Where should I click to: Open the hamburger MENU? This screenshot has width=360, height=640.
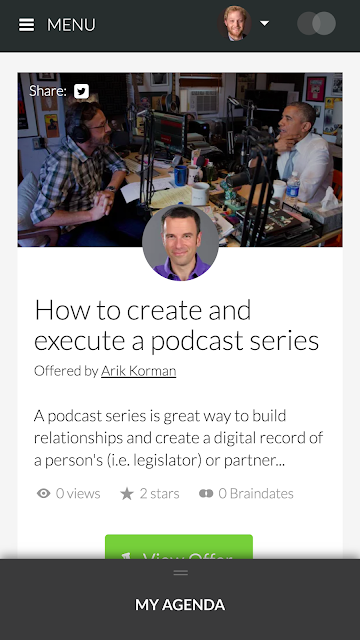coord(57,25)
